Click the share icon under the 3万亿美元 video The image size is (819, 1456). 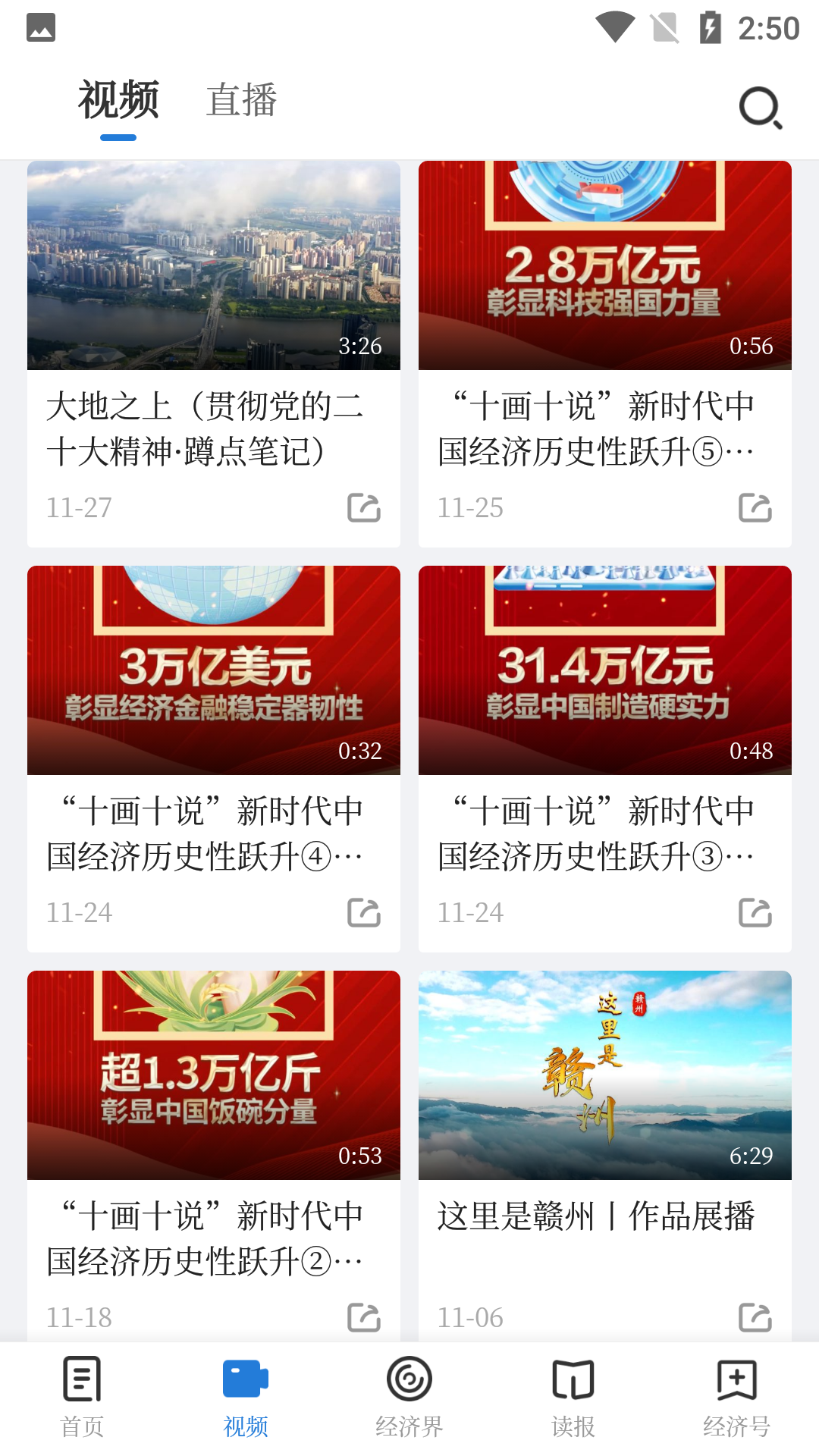point(364,913)
